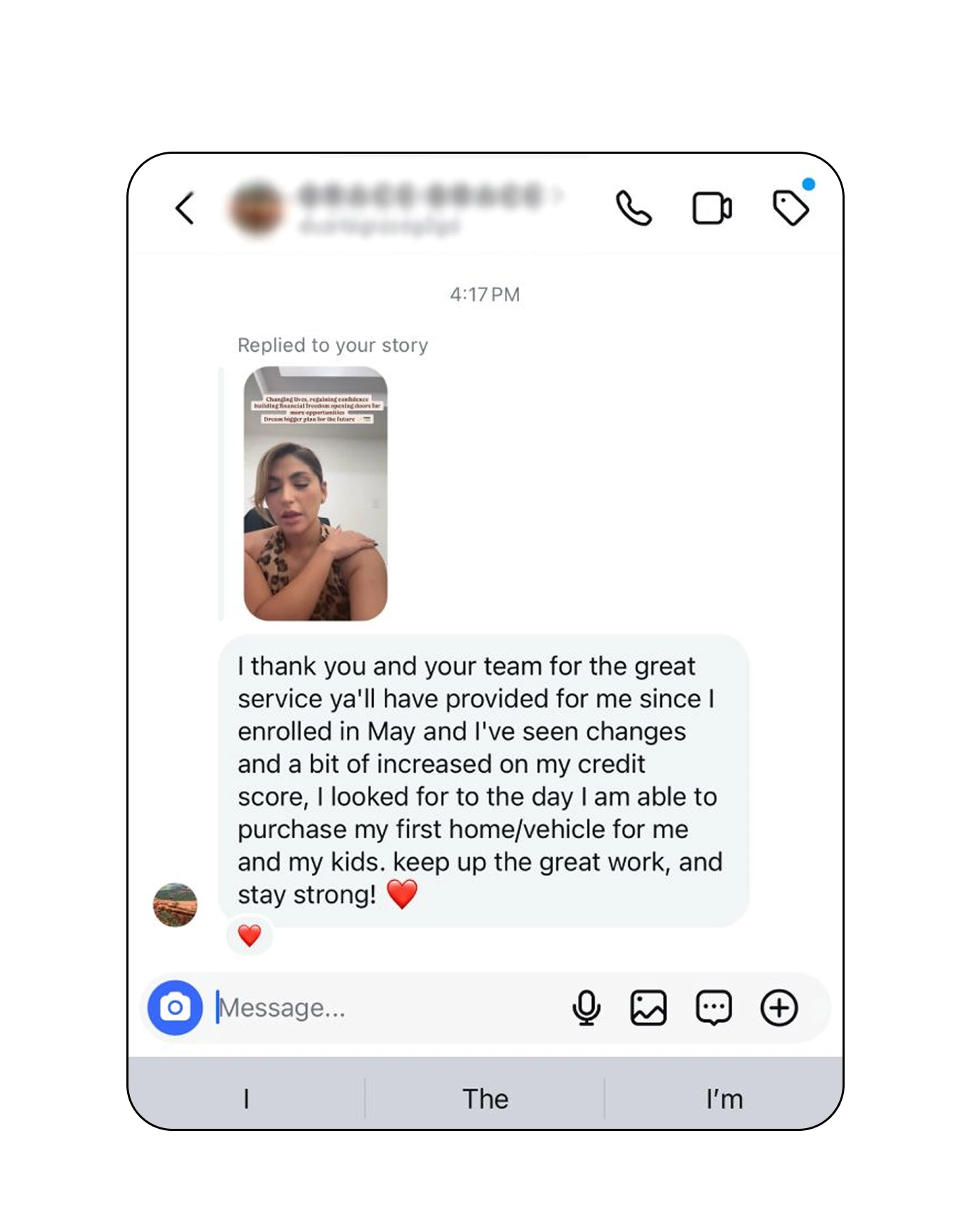This screenshot has width=971, height=1232.
Task: Select keyboard suggestion "The"
Action: click(x=485, y=1099)
